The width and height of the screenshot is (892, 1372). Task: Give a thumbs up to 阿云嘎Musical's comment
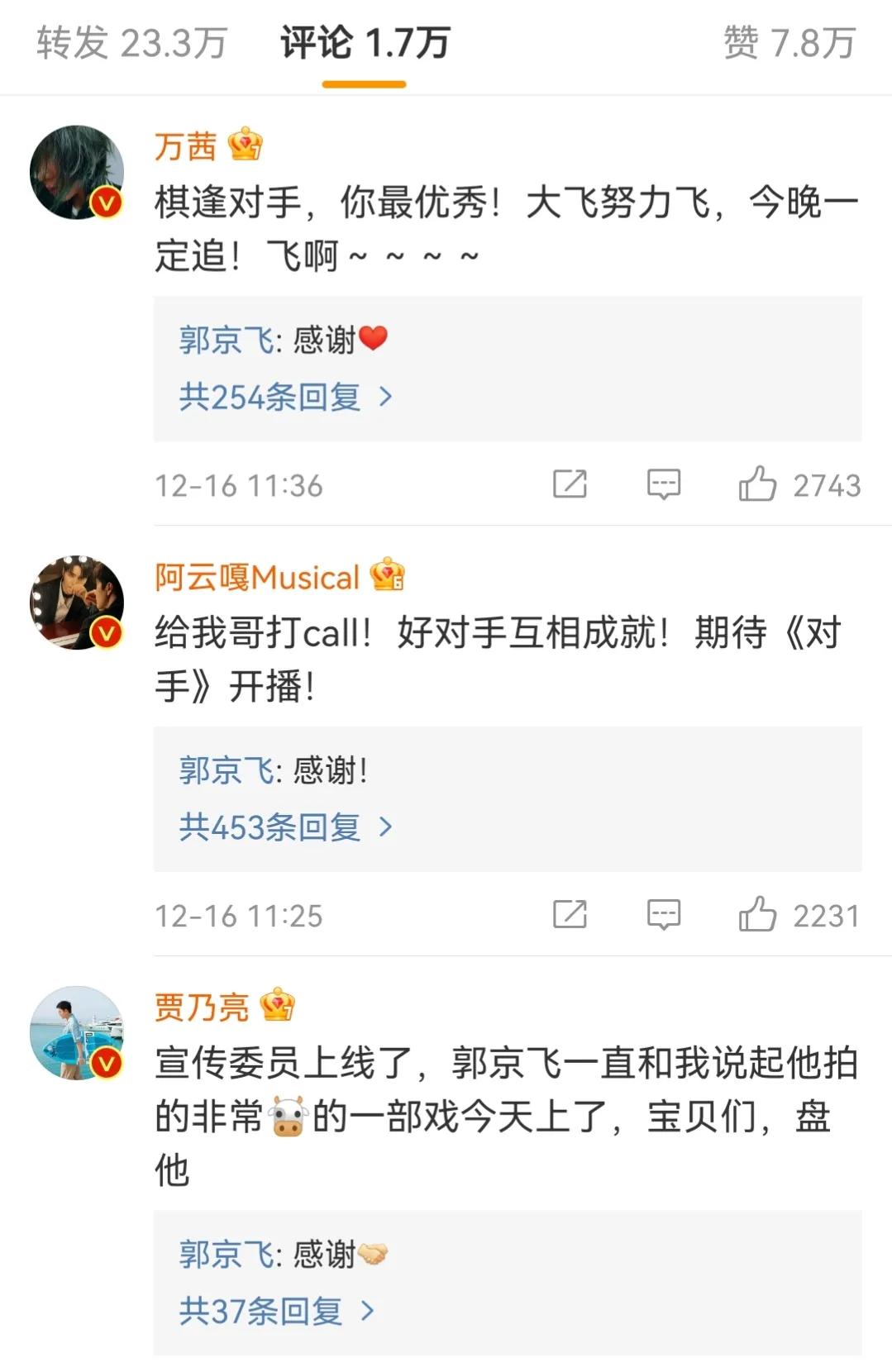point(757,915)
